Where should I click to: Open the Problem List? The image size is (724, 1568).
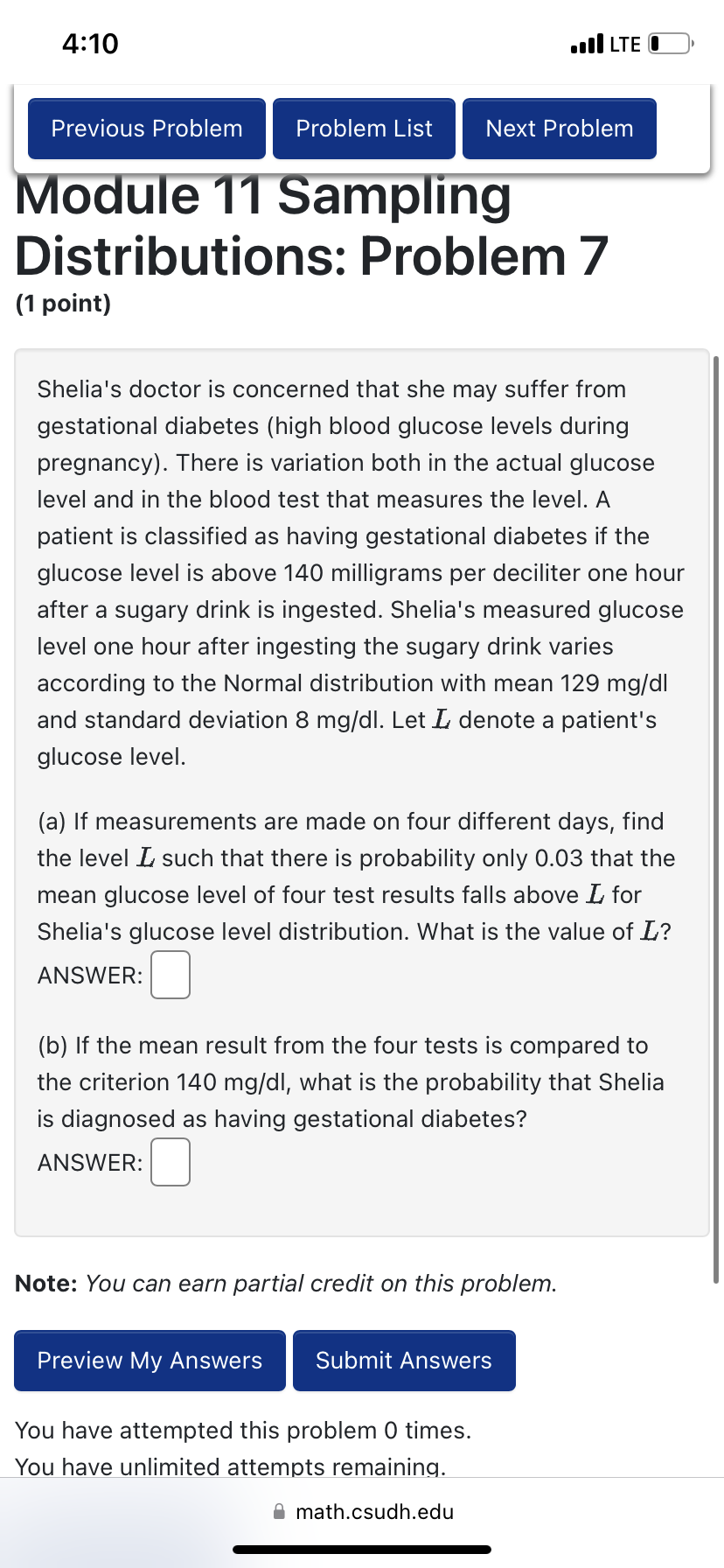pos(364,128)
